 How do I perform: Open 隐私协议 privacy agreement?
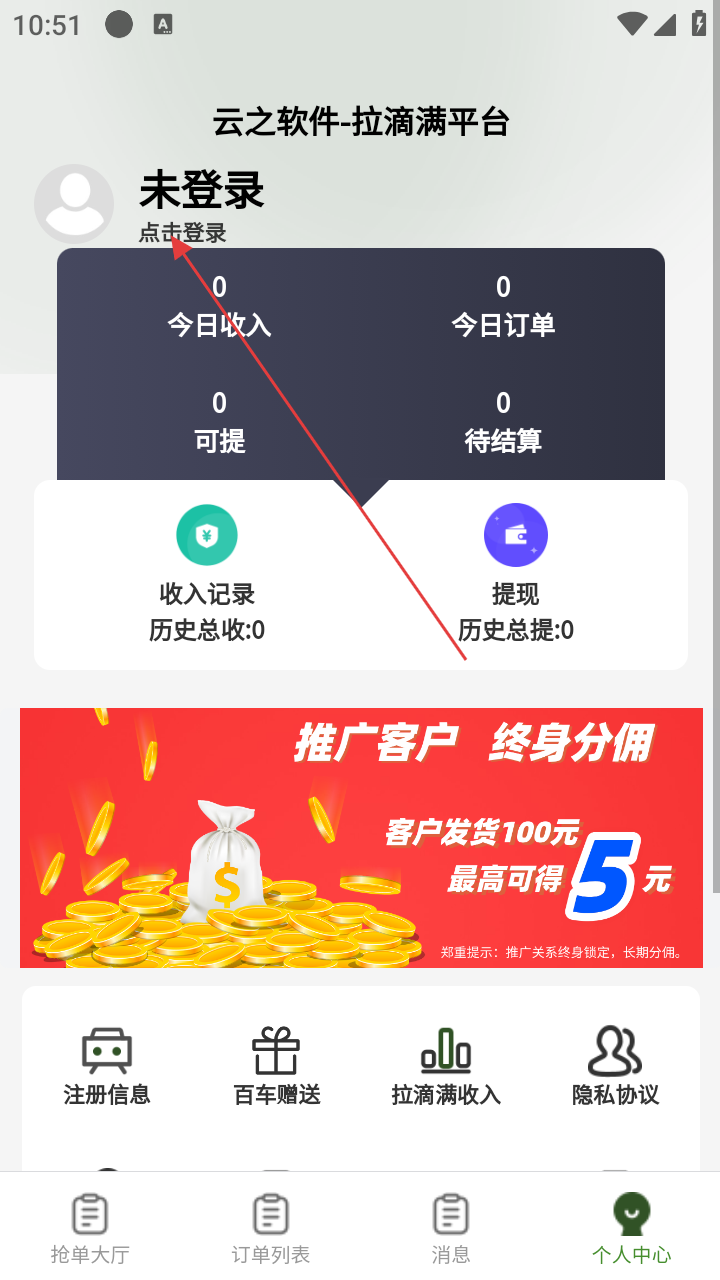[615, 1066]
